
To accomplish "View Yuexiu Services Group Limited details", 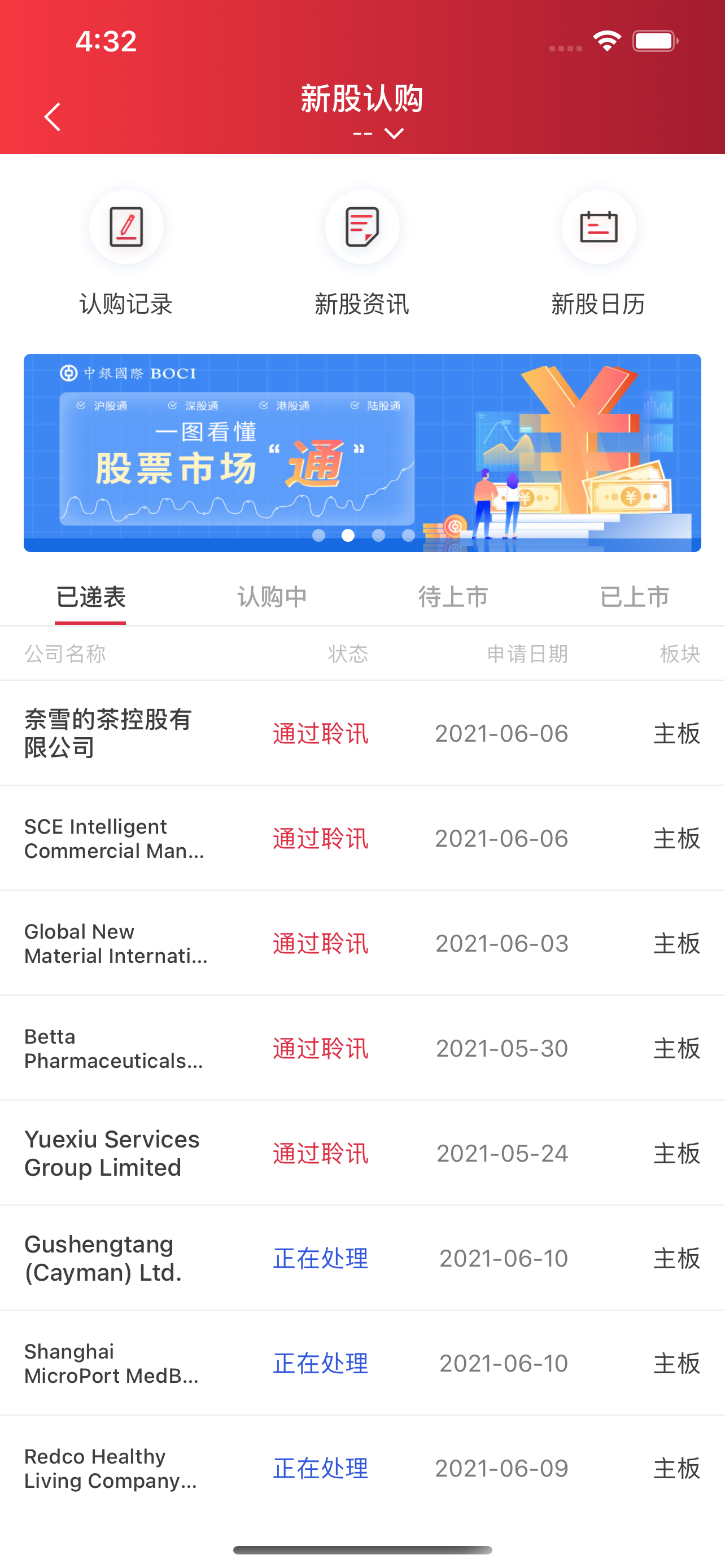I will click(x=362, y=1154).
